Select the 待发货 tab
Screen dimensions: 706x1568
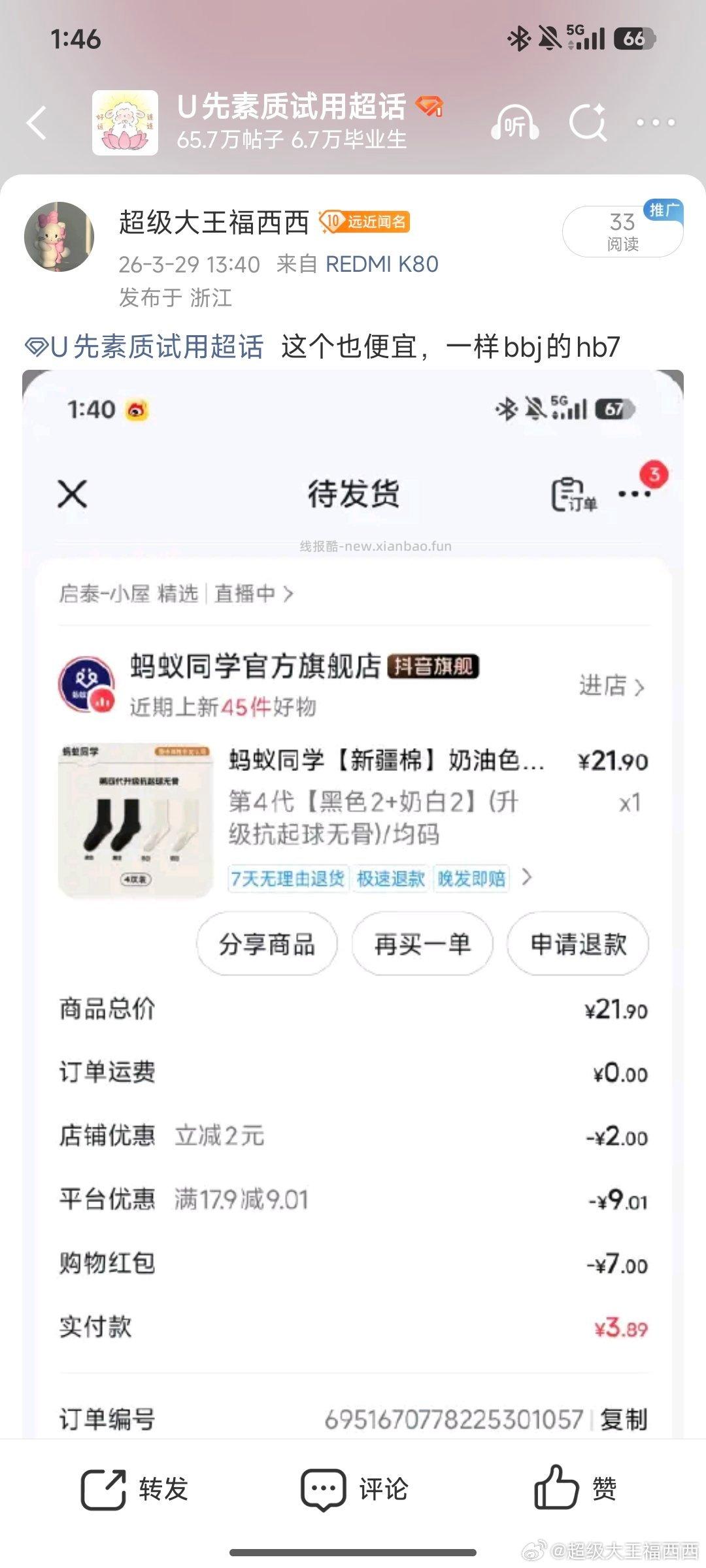pyautogui.click(x=353, y=495)
